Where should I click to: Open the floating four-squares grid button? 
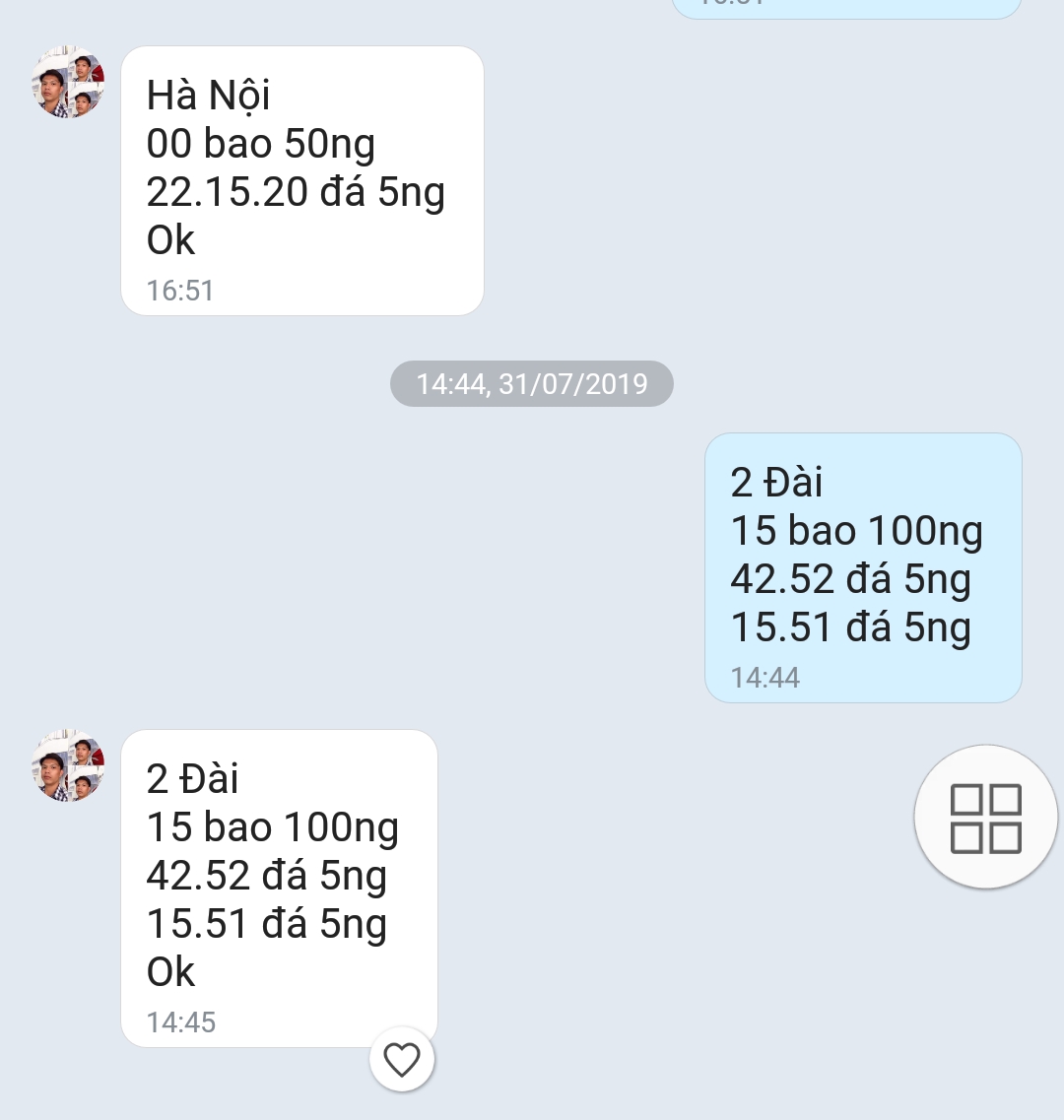click(986, 818)
